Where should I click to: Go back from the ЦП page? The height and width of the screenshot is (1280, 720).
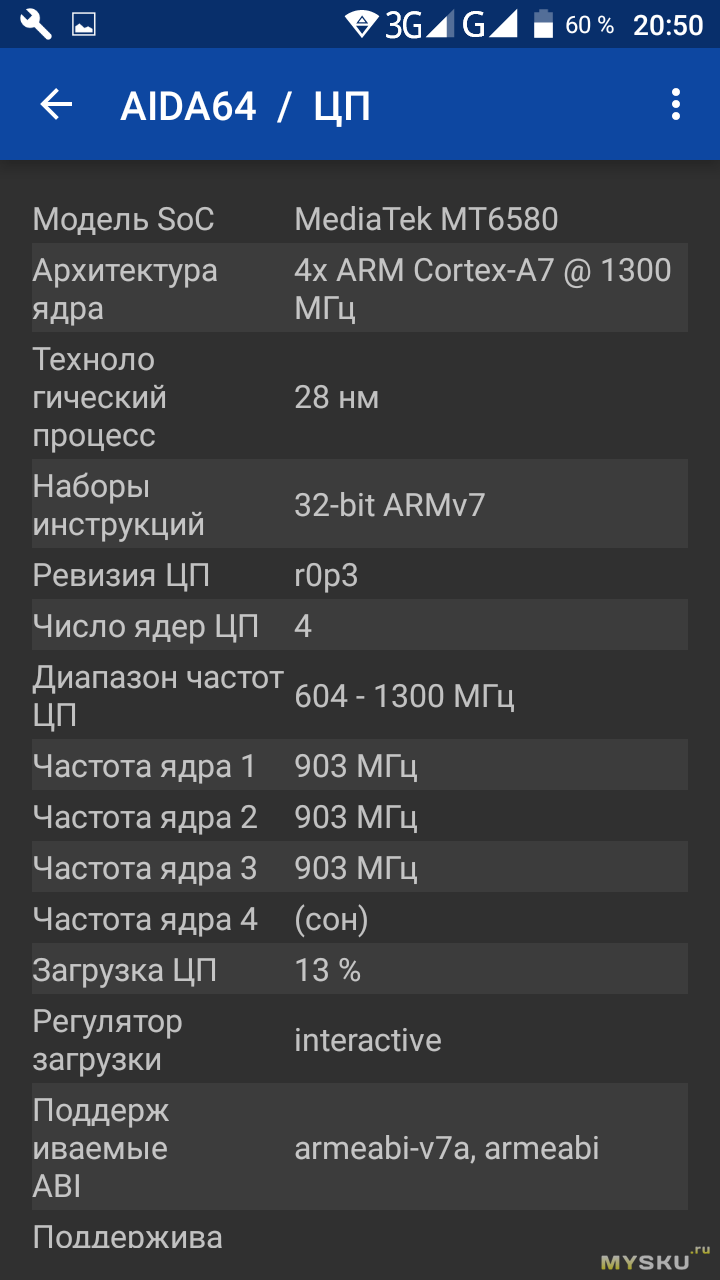click(x=56, y=105)
